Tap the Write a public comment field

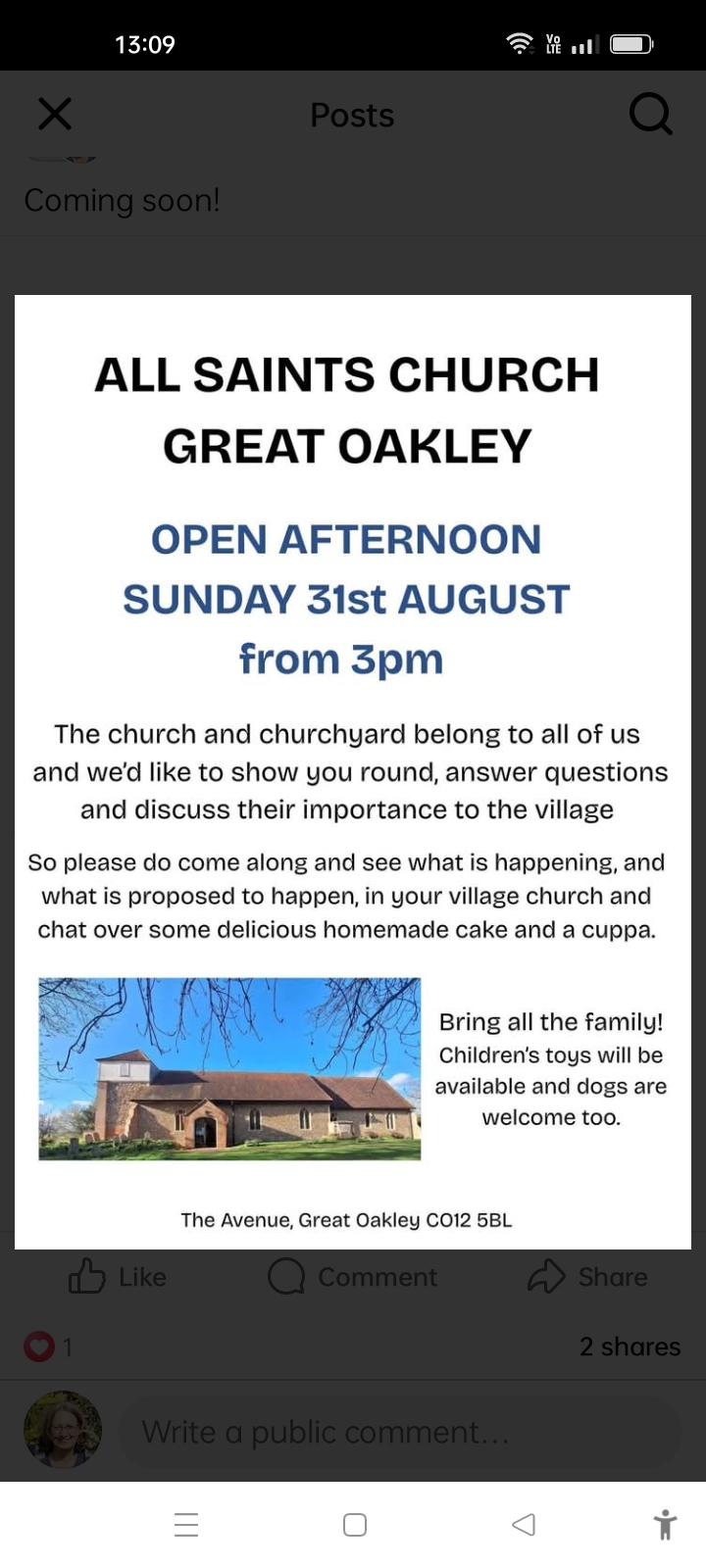pyautogui.click(x=399, y=1432)
